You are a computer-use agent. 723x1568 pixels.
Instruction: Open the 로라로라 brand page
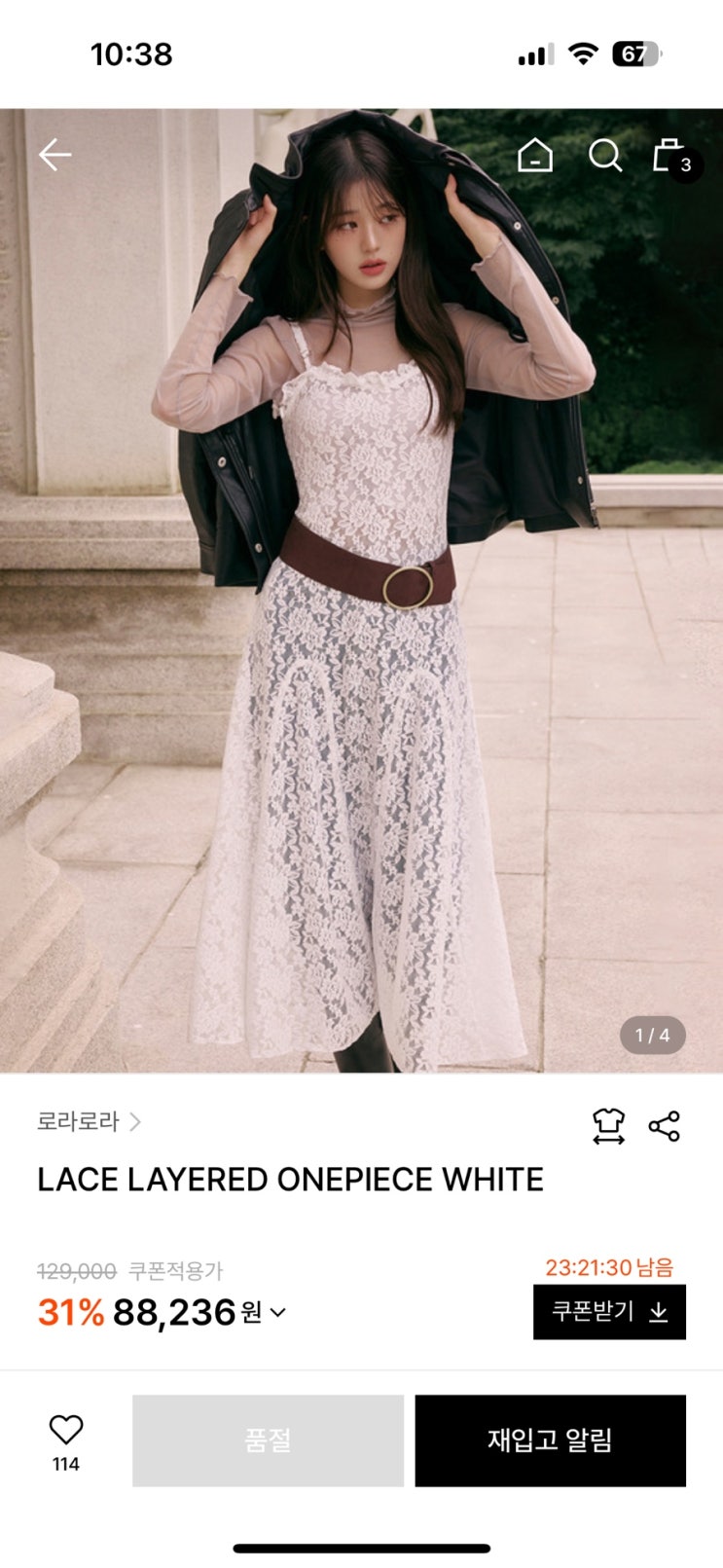point(89,1121)
